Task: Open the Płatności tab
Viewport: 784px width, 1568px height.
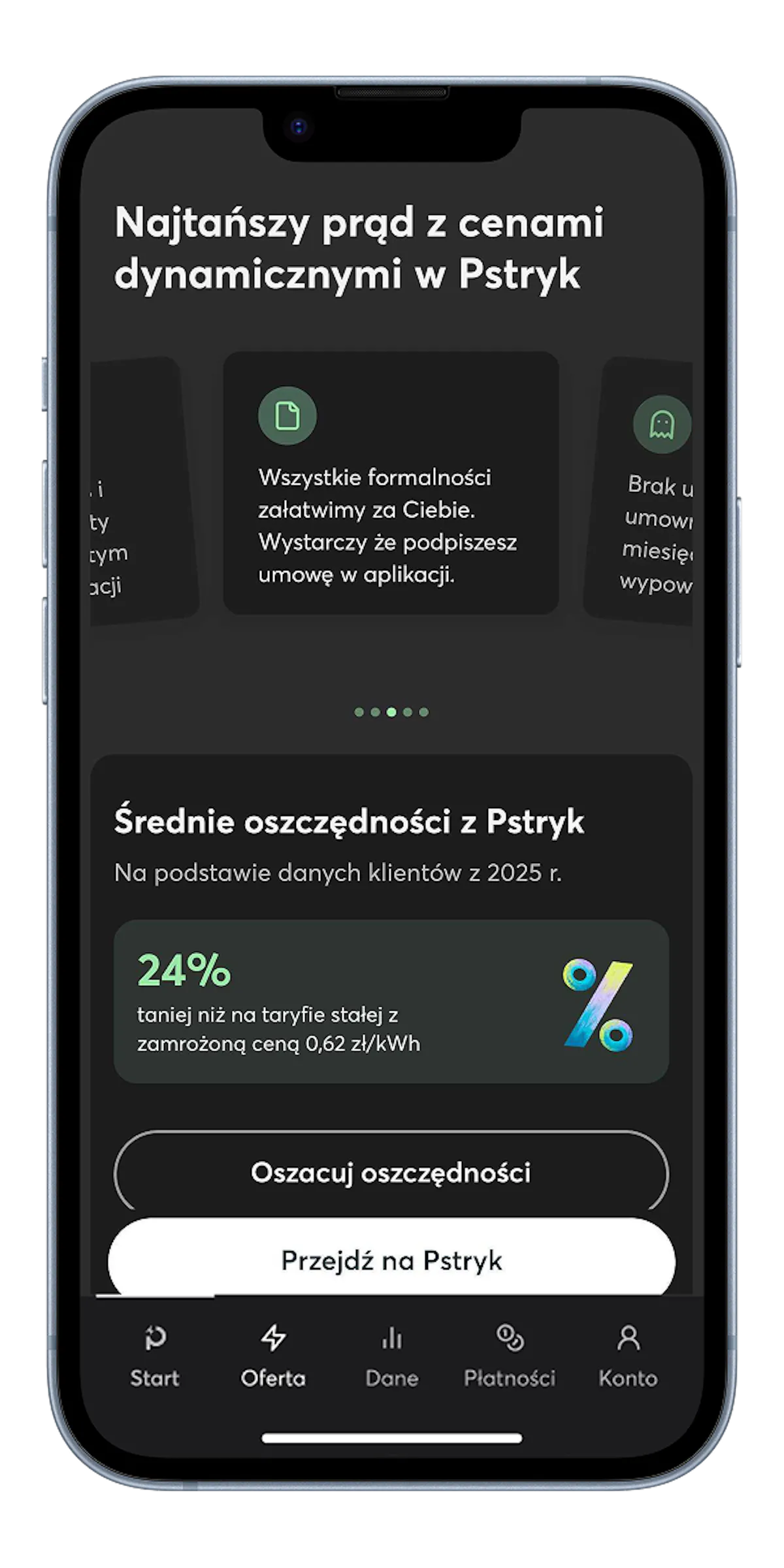Action: tap(510, 1355)
